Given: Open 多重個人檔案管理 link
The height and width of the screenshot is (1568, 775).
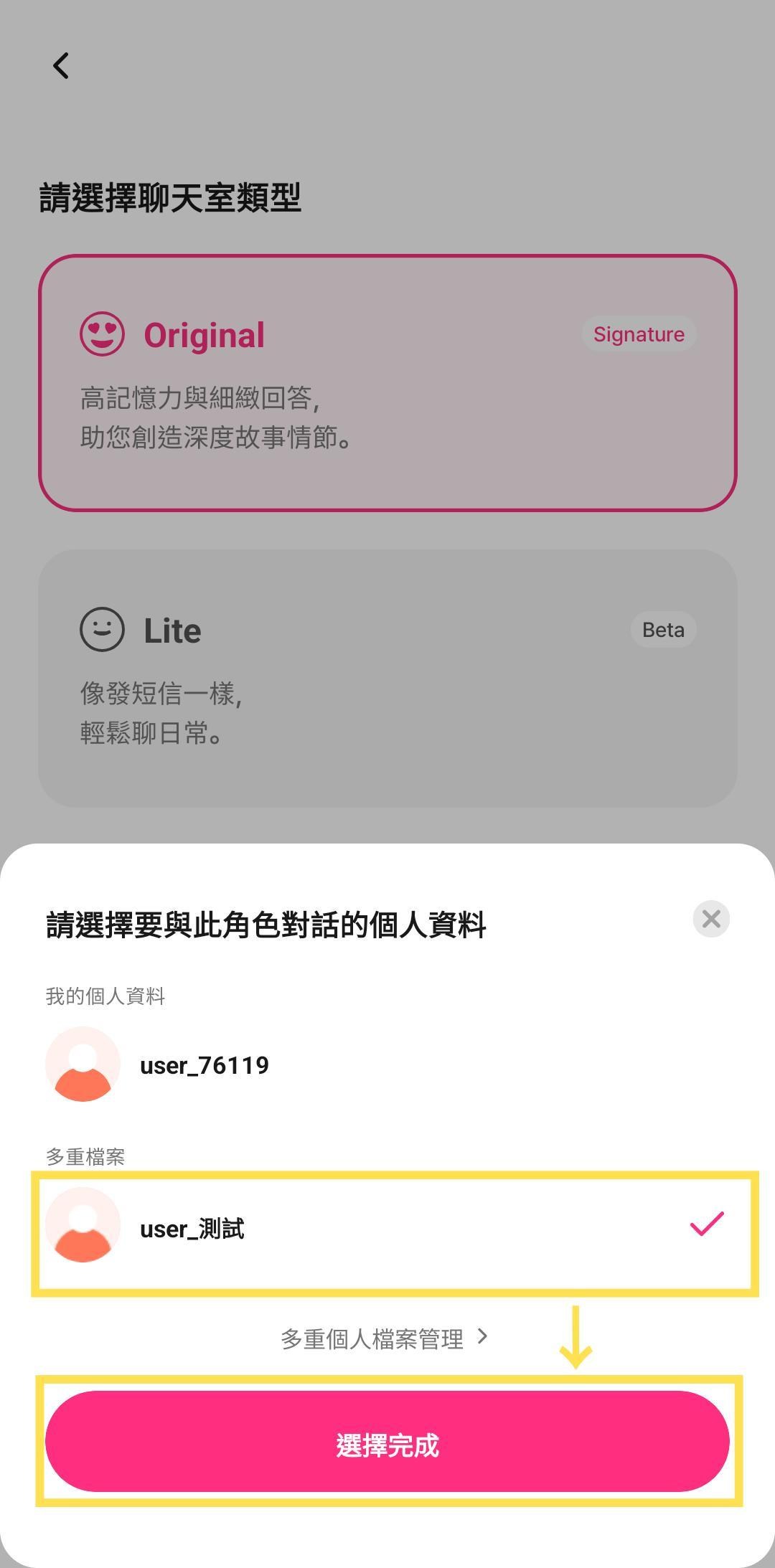Looking at the screenshot, I should pos(385,1338).
